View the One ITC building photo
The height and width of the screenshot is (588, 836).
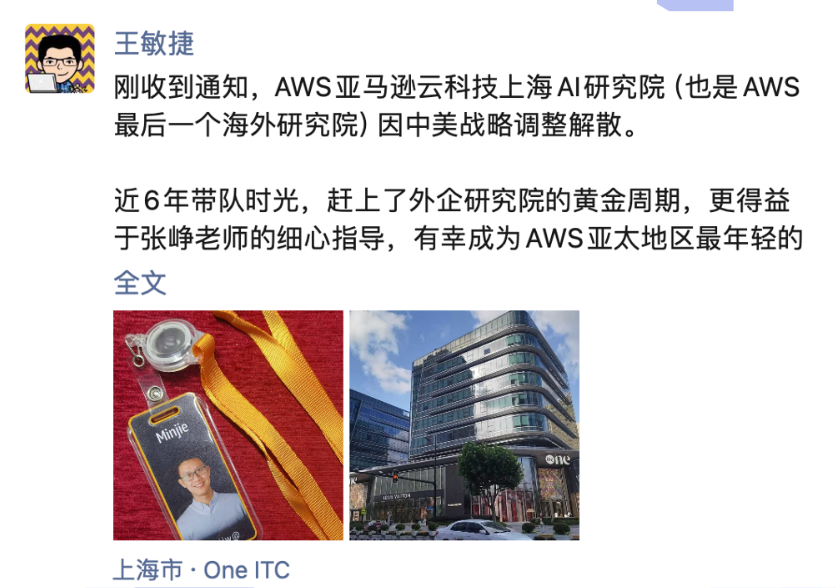[464, 425]
